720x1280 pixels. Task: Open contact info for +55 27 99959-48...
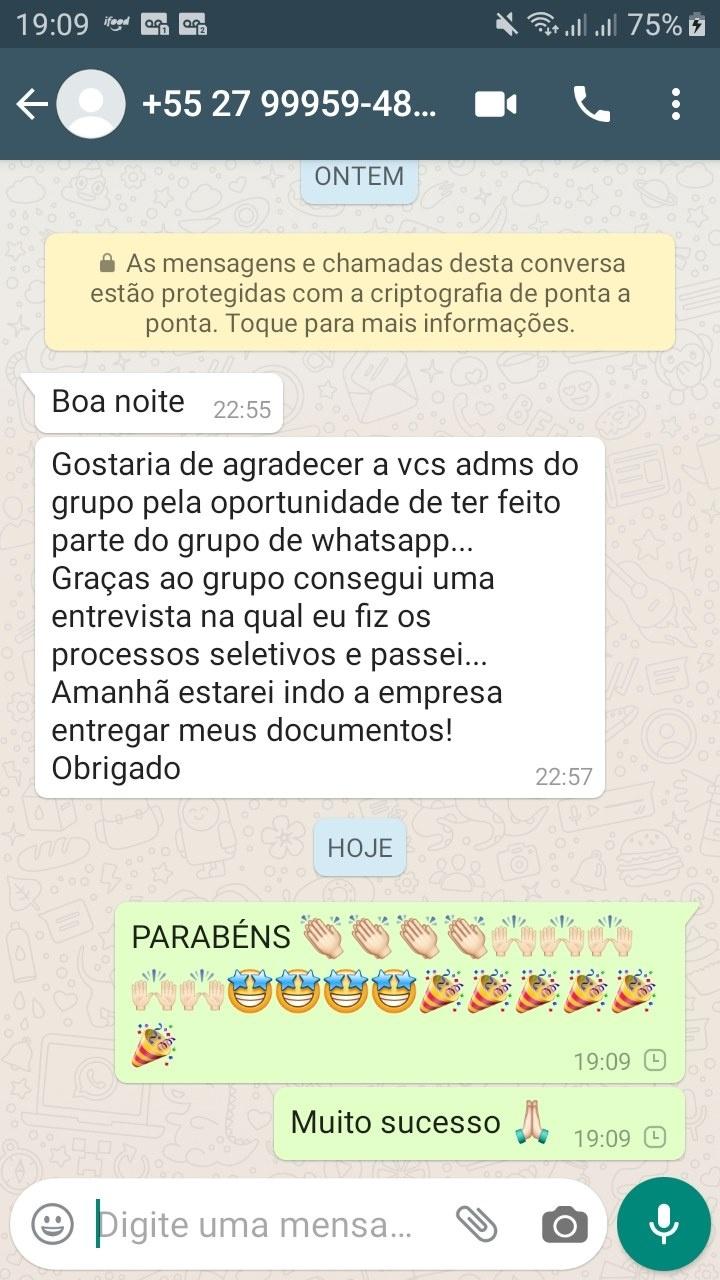(x=290, y=104)
